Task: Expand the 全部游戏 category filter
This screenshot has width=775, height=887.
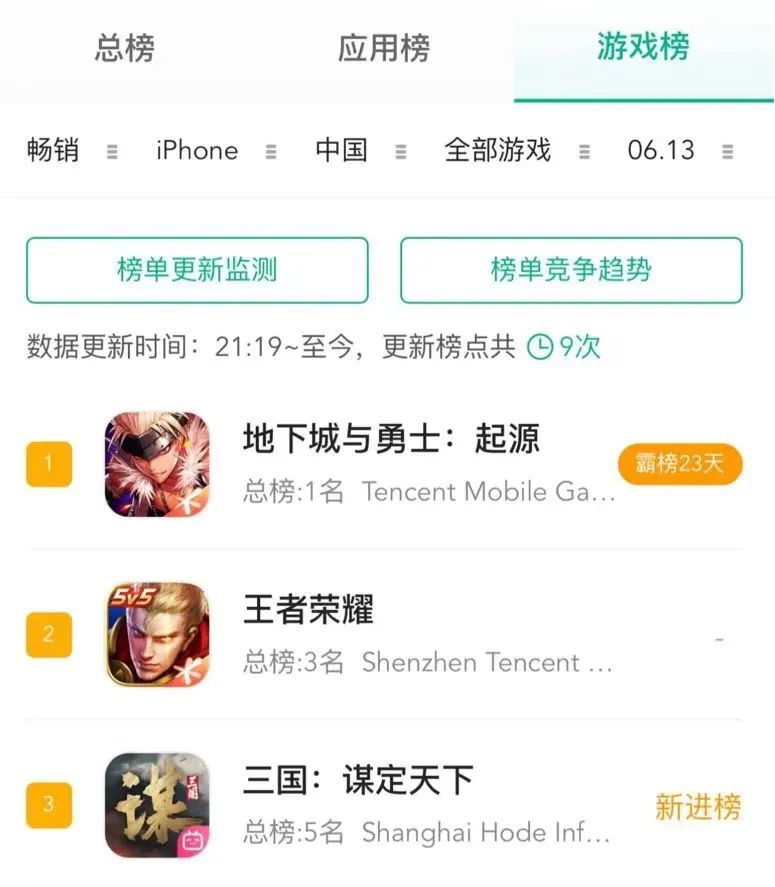Action: (516, 151)
